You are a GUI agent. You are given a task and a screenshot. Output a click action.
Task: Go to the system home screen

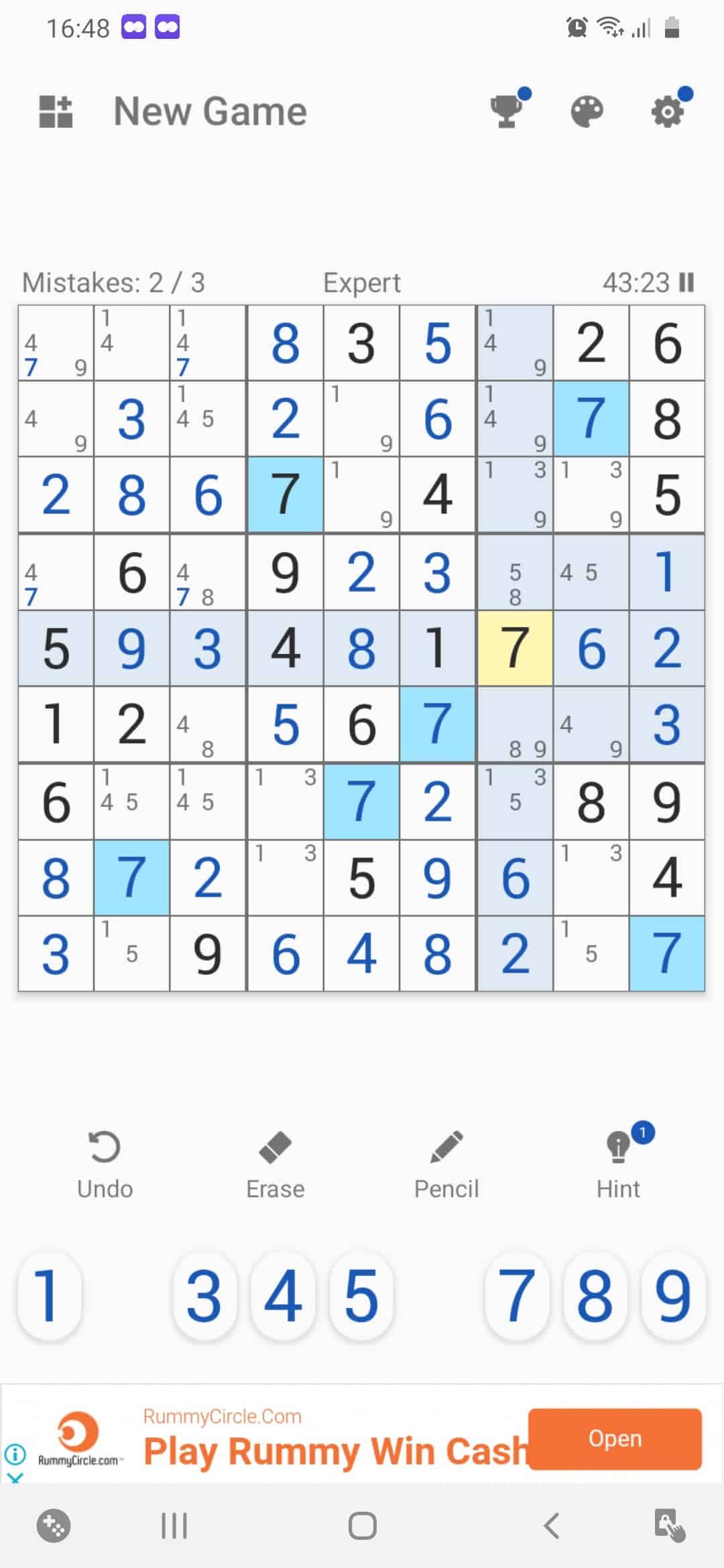[362, 1526]
